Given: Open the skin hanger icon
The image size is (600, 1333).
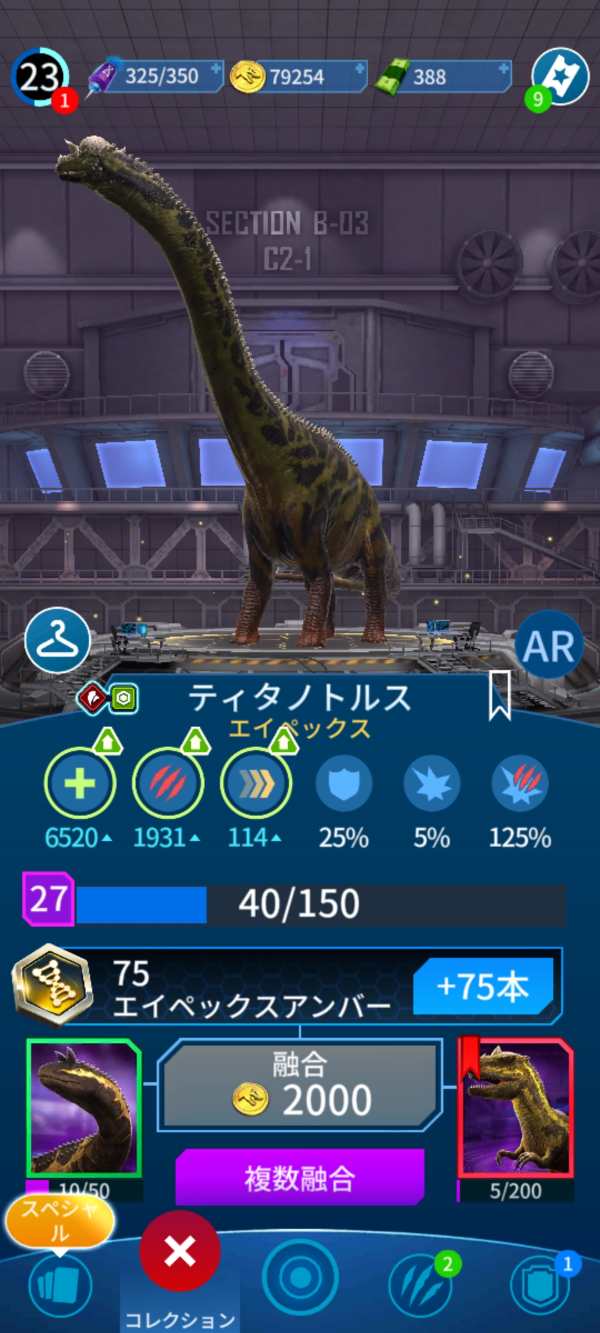Looking at the screenshot, I should pos(57,643).
